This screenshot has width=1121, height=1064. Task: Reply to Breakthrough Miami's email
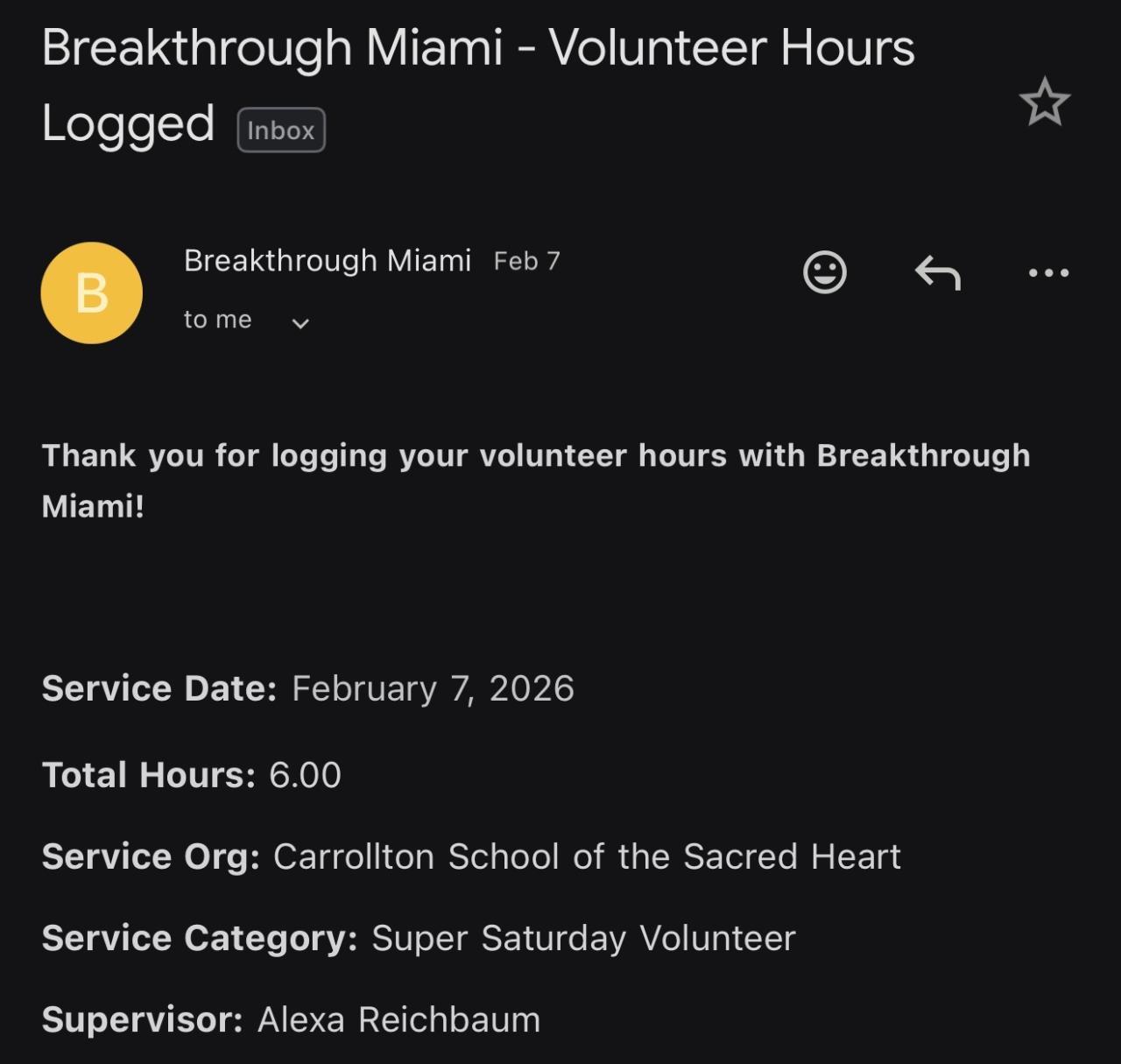tap(937, 272)
